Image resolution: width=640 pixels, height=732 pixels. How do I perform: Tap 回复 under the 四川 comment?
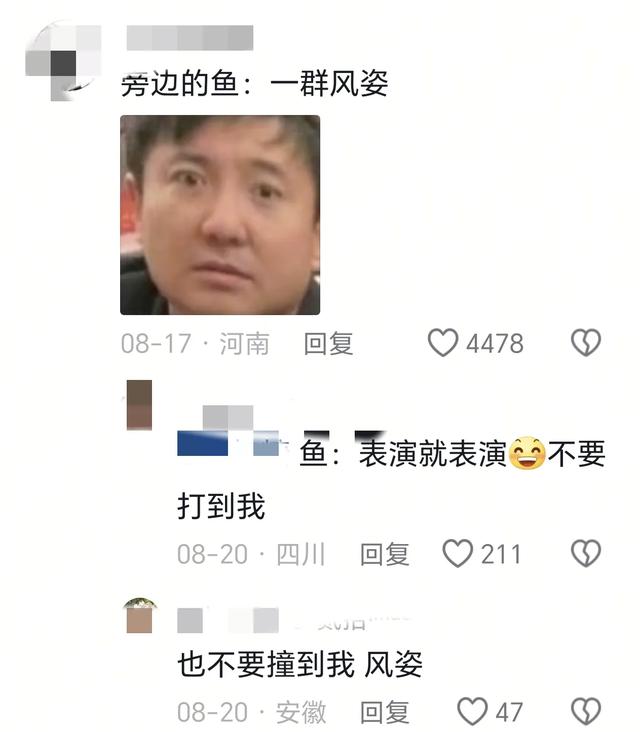pos(385,555)
